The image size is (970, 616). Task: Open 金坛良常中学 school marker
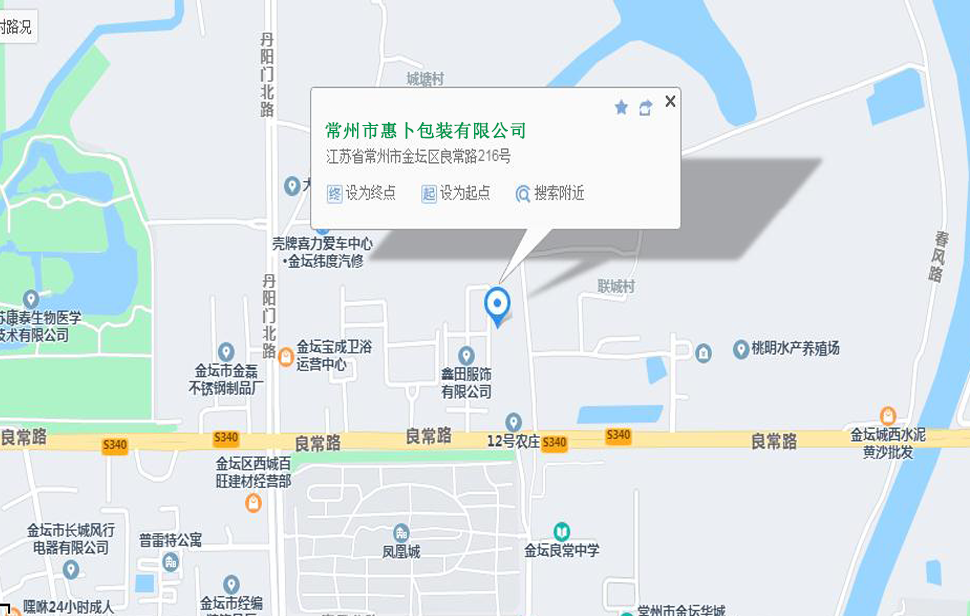(x=562, y=531)
